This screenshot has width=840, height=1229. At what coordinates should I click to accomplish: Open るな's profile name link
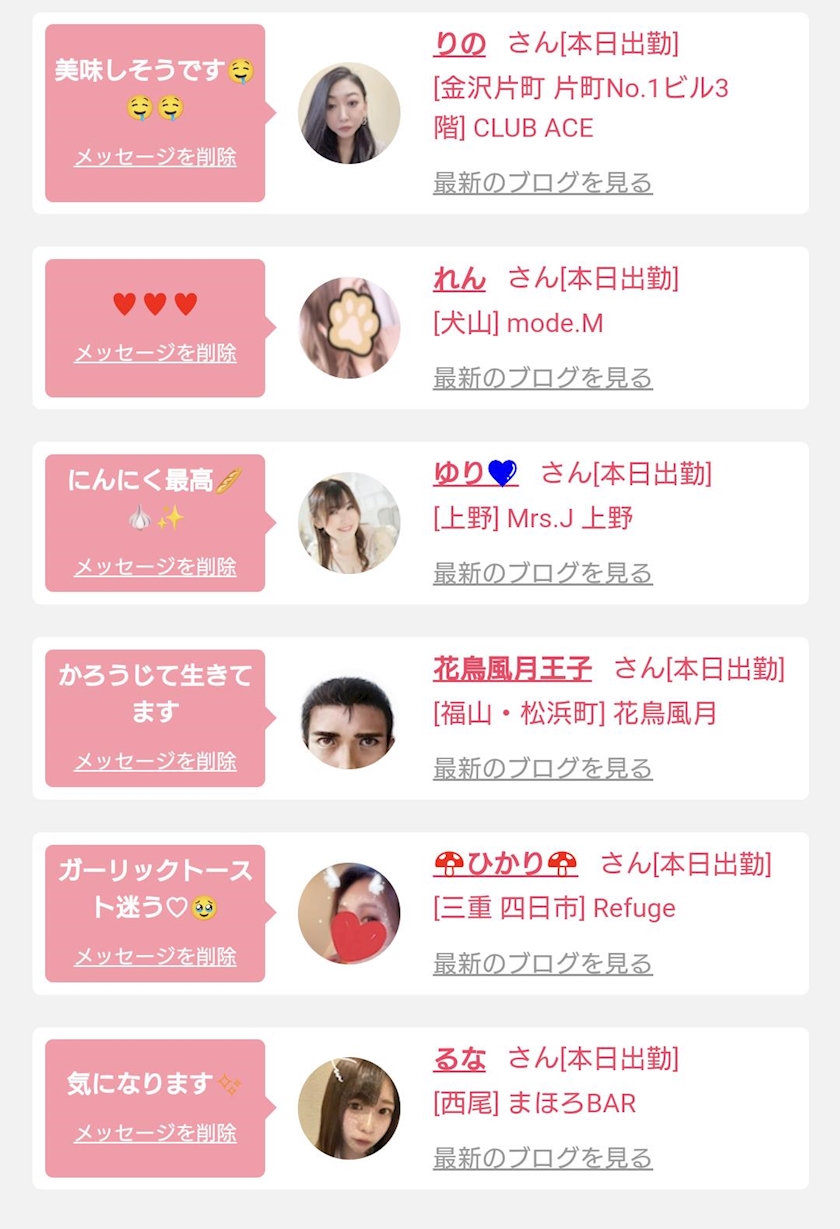tap(459, 1058)
